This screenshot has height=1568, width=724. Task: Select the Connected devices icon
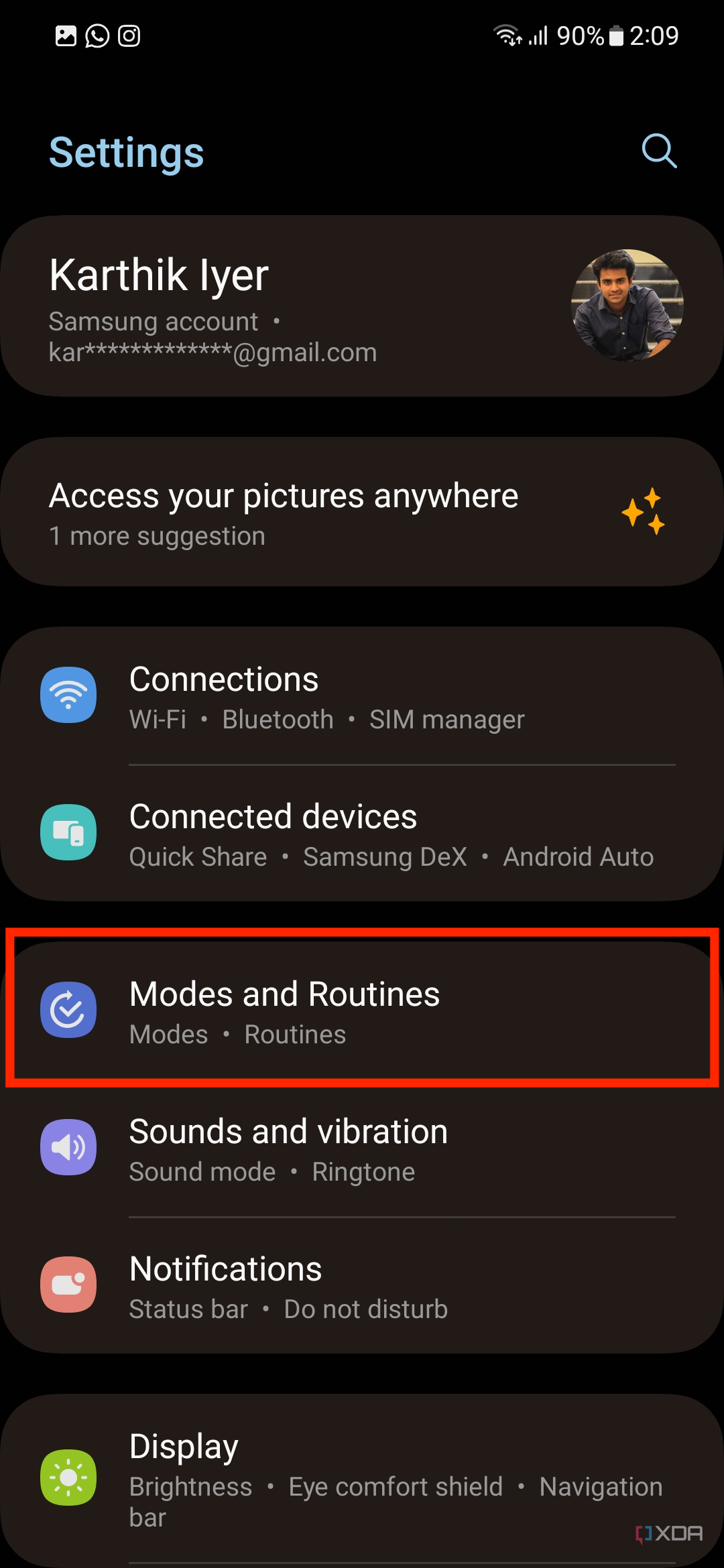68,833
